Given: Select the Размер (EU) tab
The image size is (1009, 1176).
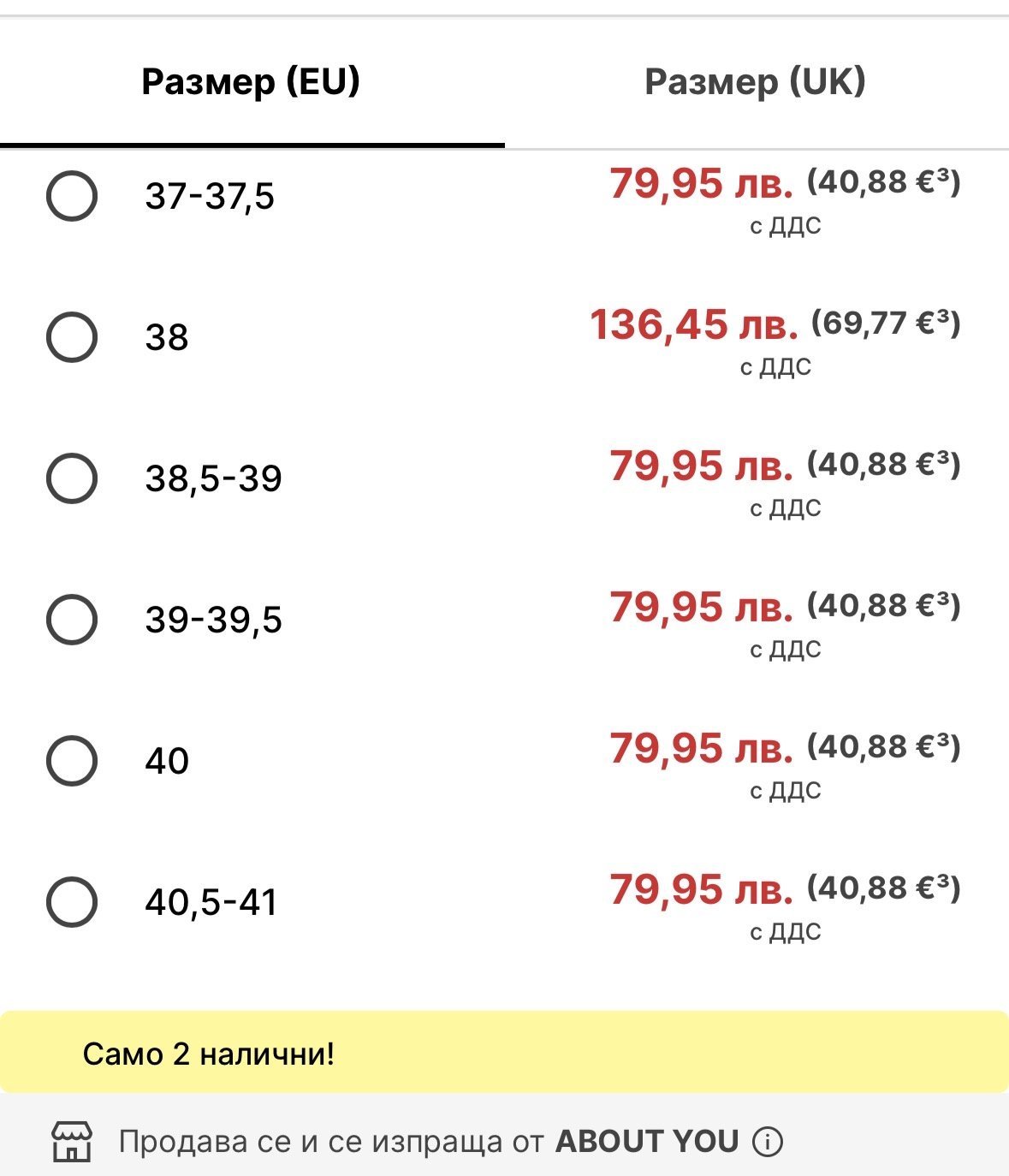Looking at the screenshot, I should pyautogui.click(x=251, y=82).
